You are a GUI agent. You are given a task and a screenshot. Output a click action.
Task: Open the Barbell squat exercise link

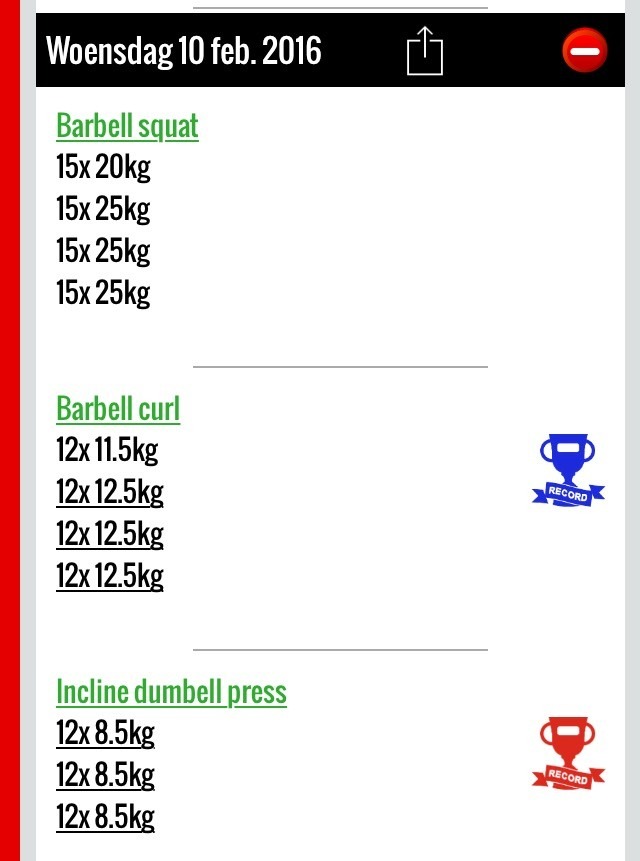pyautogui.click(x=127, y=127)
